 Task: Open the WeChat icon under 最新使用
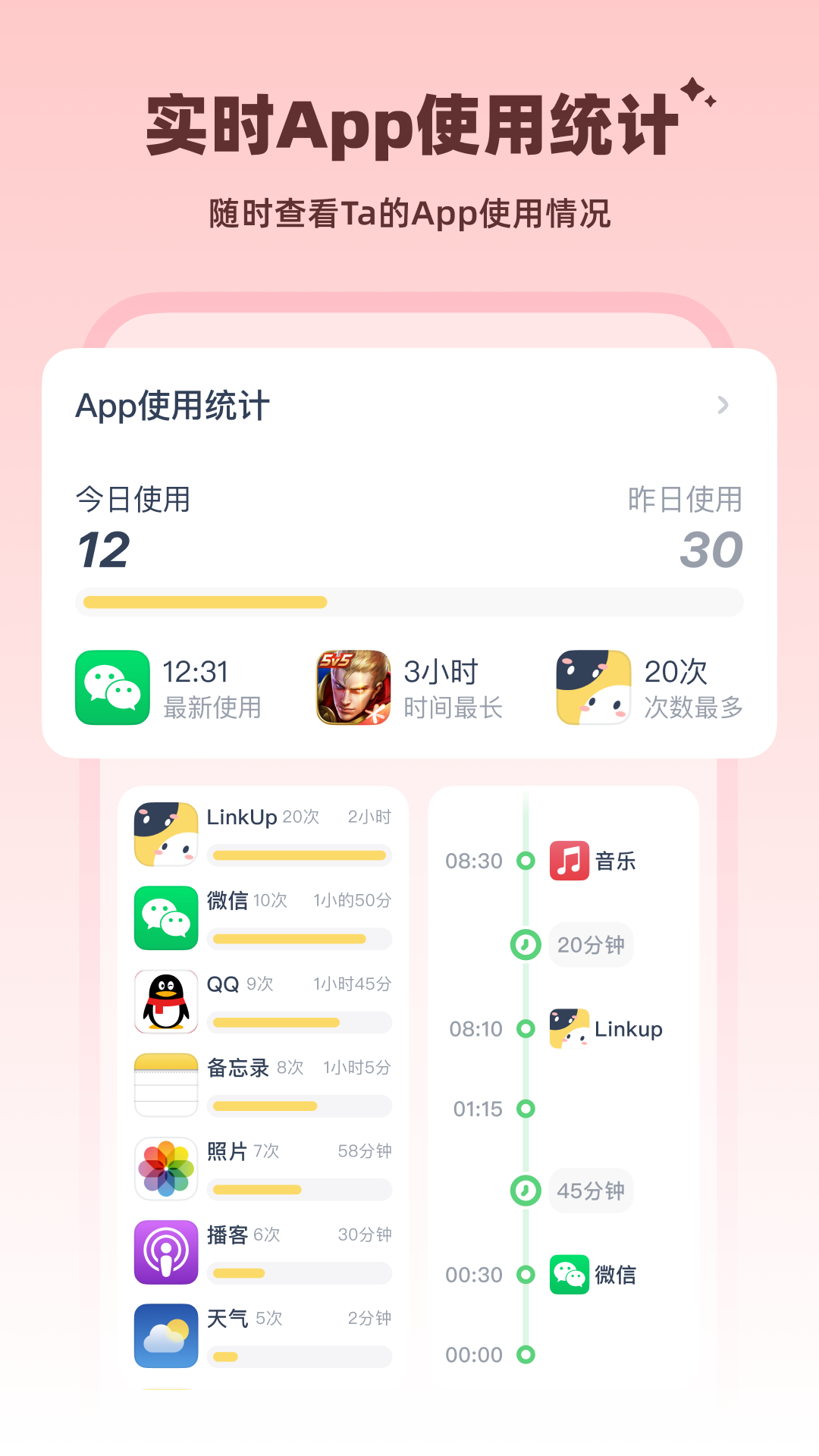pyautogui.click(x=112, y=689)
